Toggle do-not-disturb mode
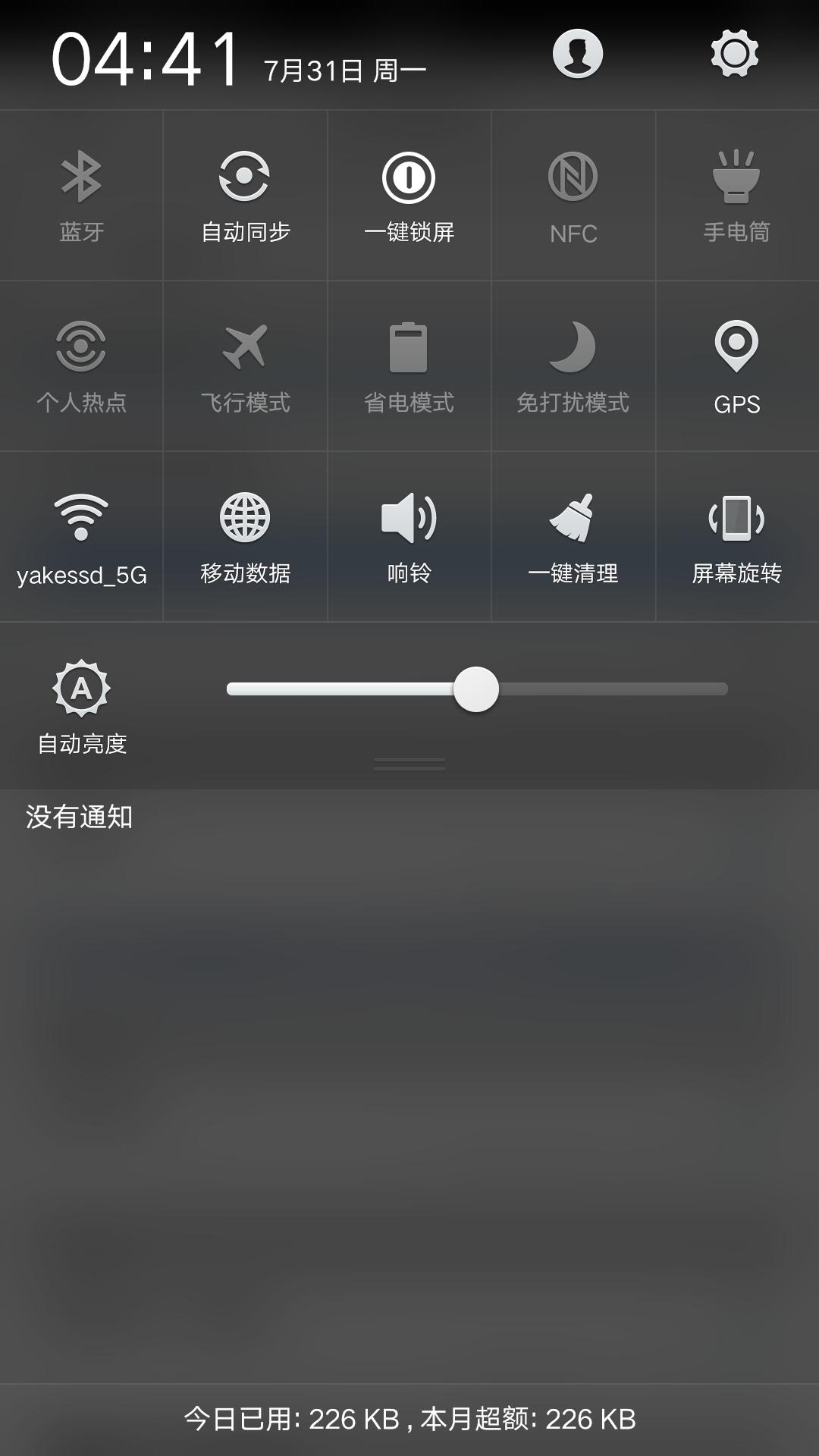819x1456 pixels. point(573,365)
